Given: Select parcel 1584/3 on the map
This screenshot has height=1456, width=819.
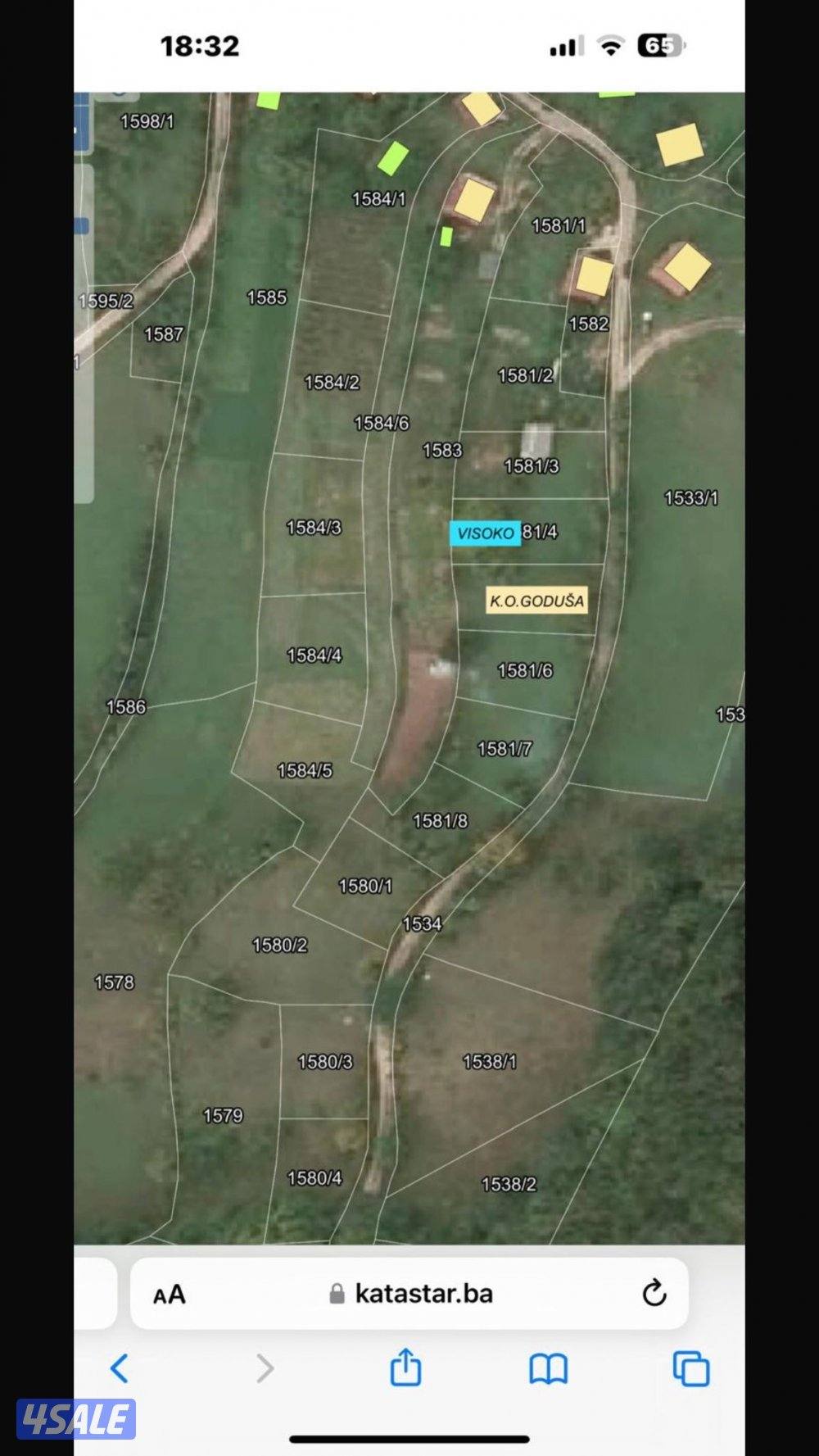Looking at the screenshot, I should tap(314, 528).
